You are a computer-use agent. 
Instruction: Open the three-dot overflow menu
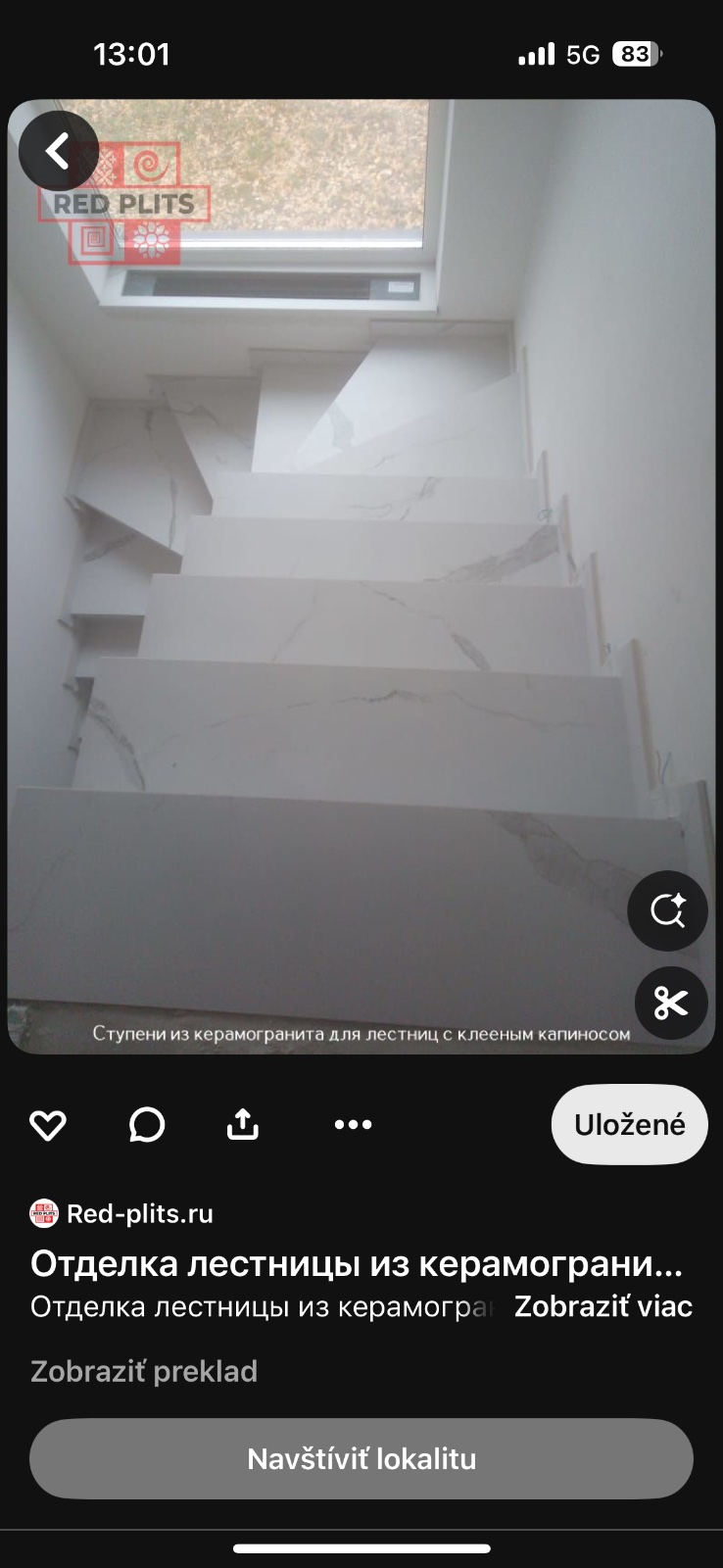coord(353,1124)
